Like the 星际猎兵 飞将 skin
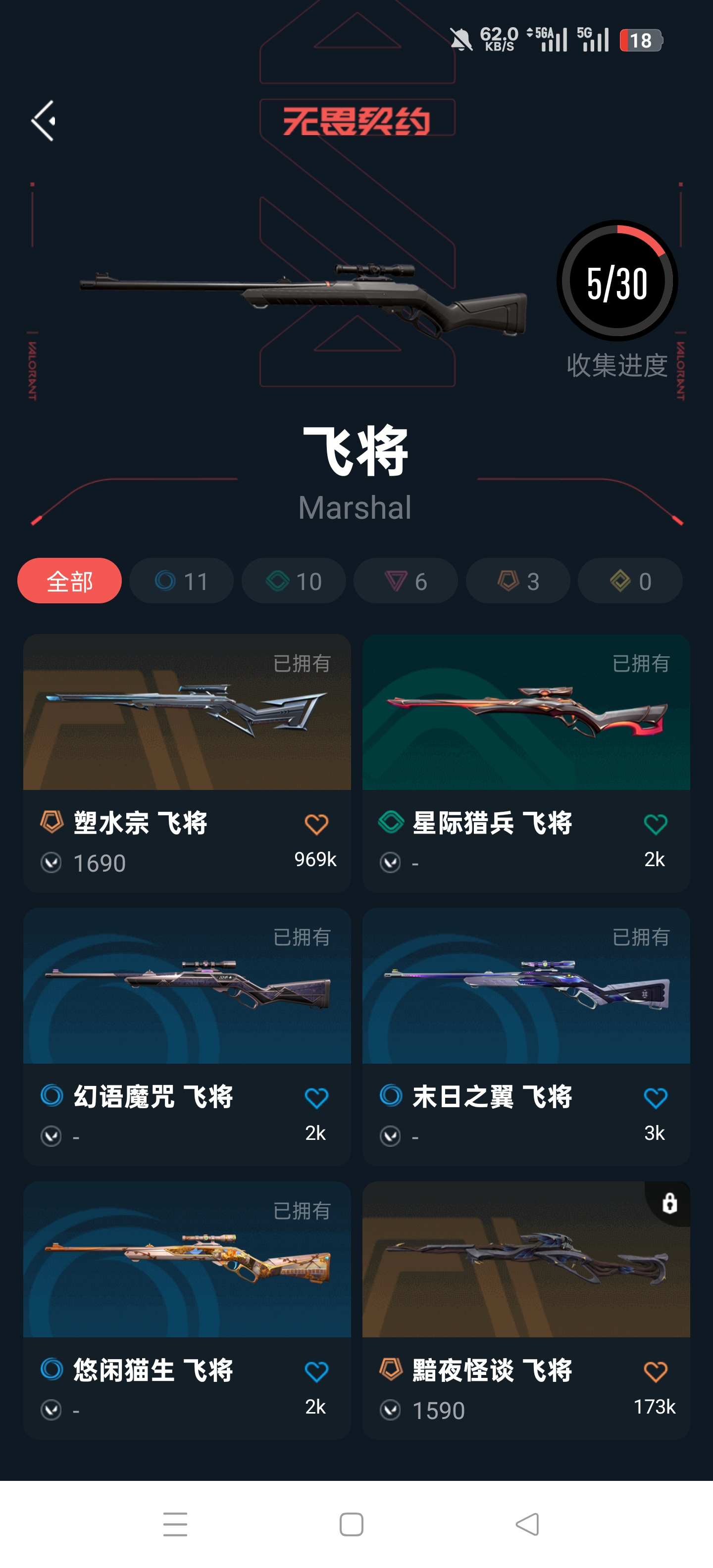713x1568 pixels. [x=655, y=825]
